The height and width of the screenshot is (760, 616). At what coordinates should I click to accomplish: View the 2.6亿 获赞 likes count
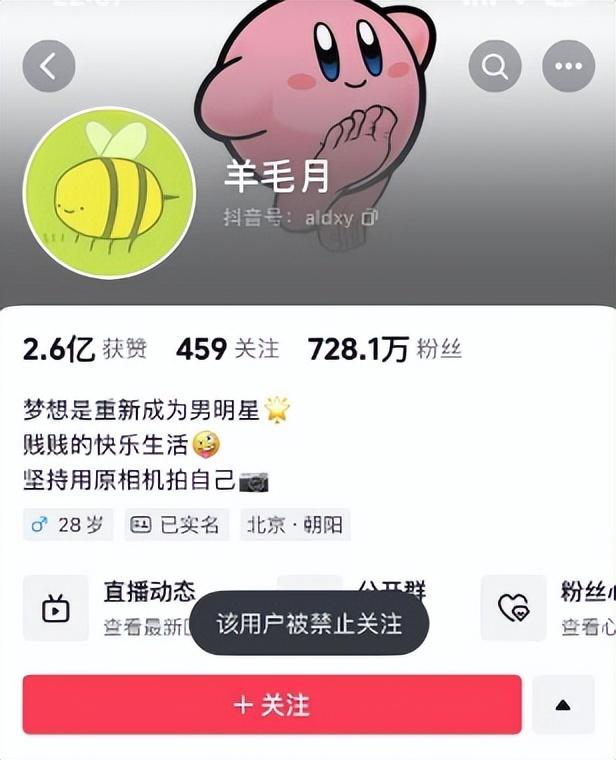[x=85, y=349]
